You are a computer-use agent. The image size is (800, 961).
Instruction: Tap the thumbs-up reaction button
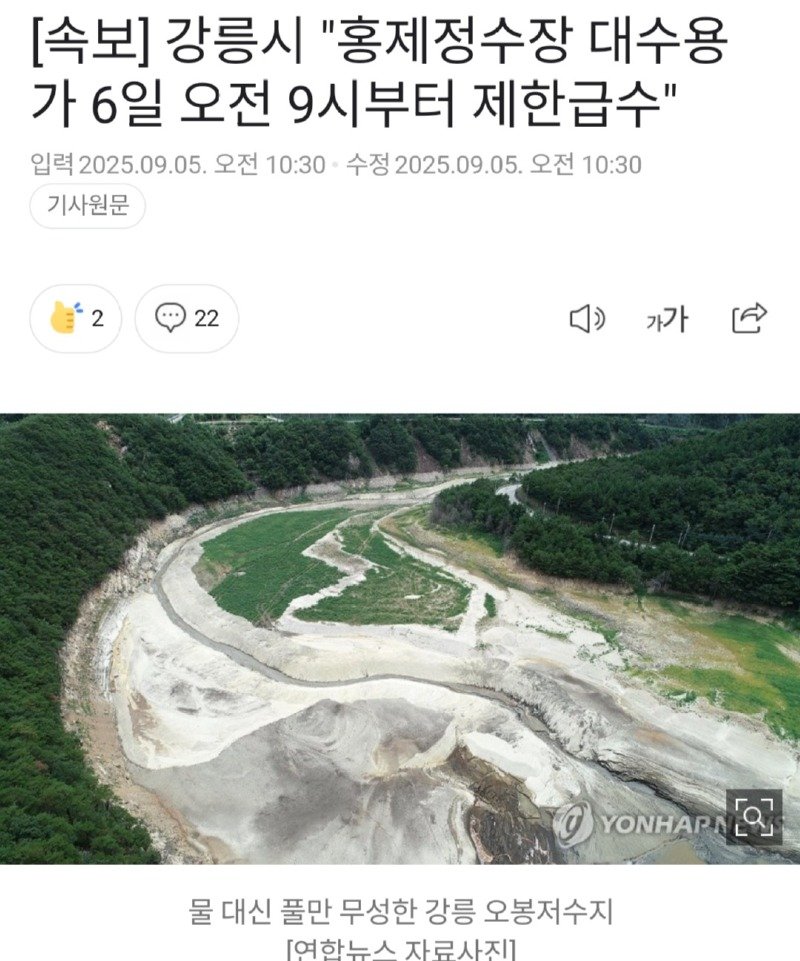(x=76, y=319)
